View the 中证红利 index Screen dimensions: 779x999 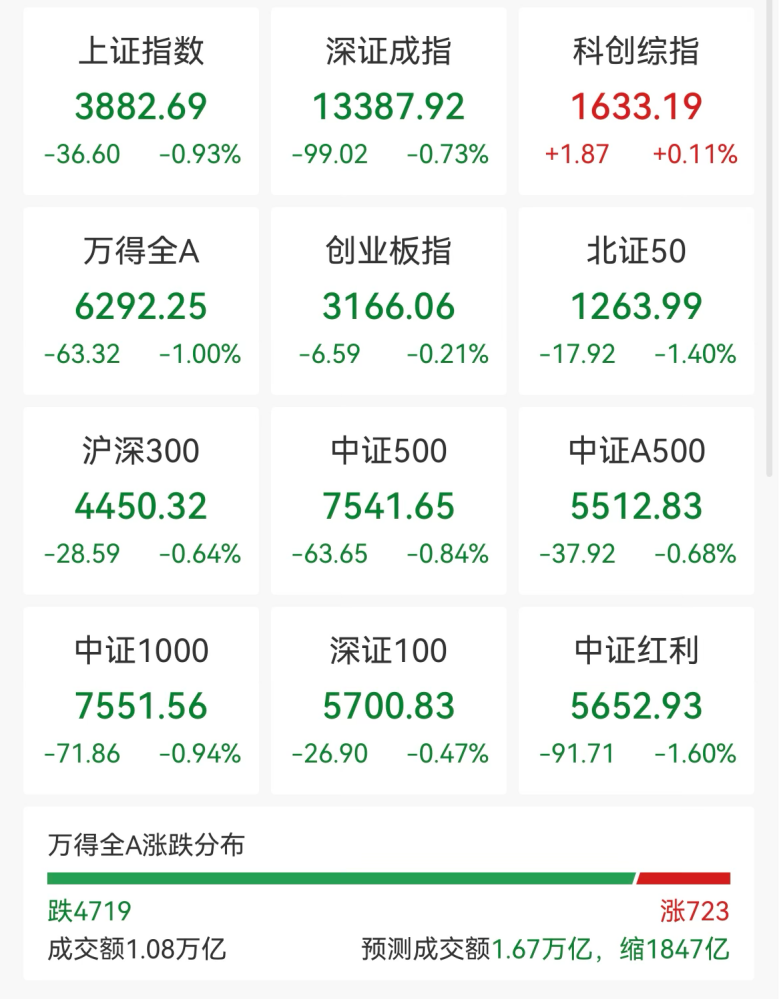[x=636, y=702]
